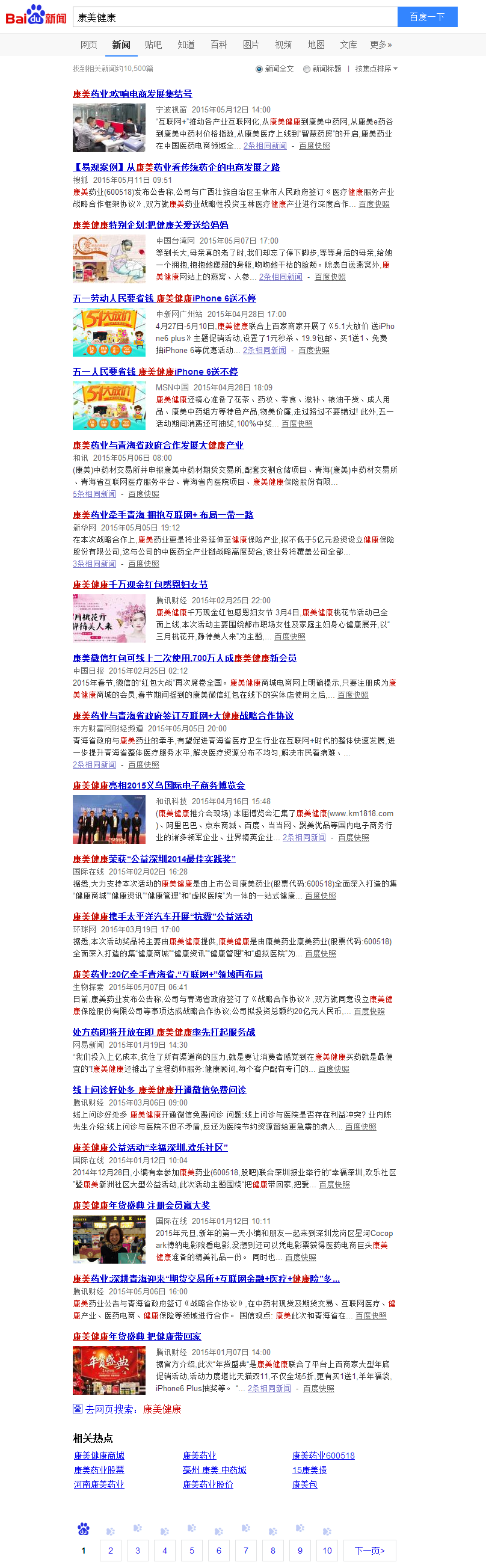Open article 康美药业:吹响电商发展集结号
The width and height of the screenshot is (486, 1568).
tap(132, 94)
